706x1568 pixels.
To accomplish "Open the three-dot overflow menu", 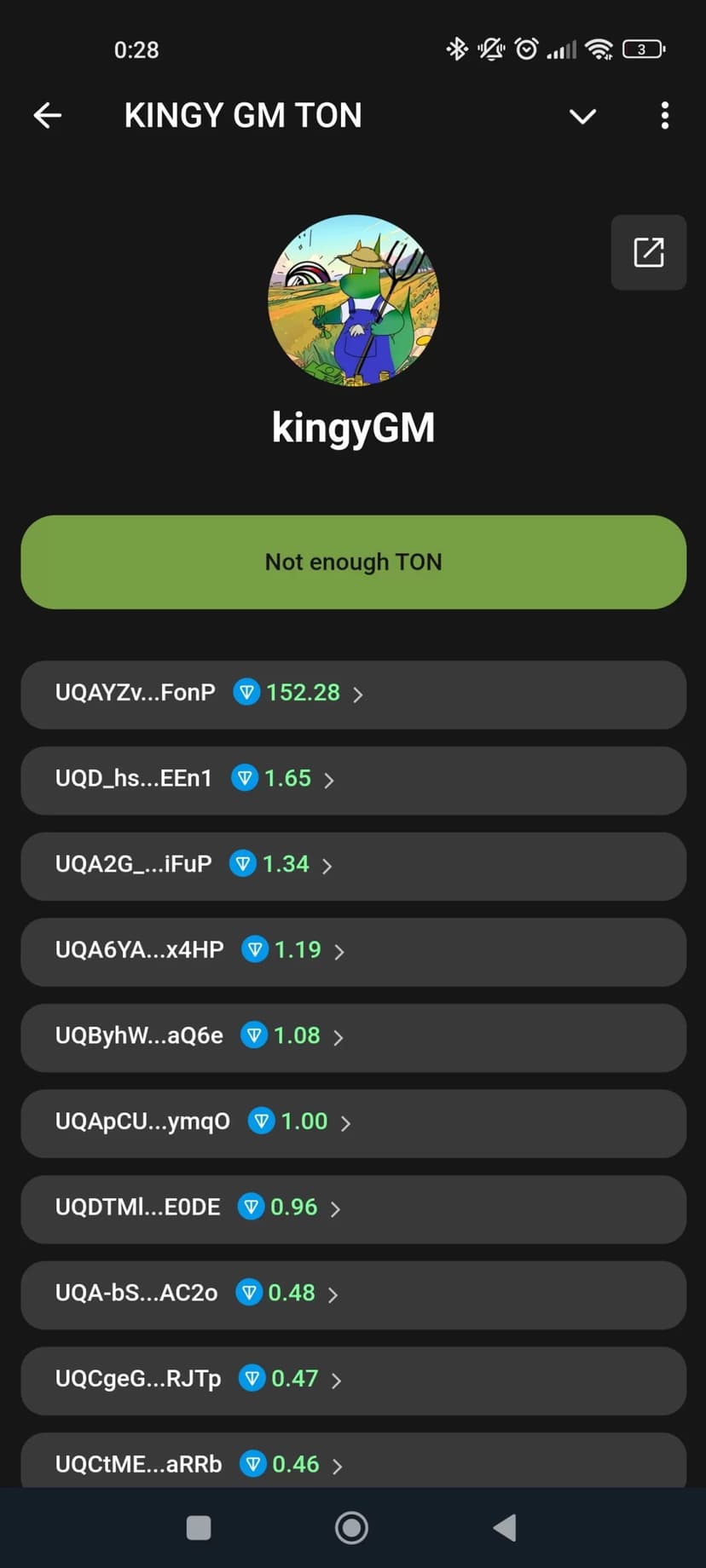I will point(665,116).
